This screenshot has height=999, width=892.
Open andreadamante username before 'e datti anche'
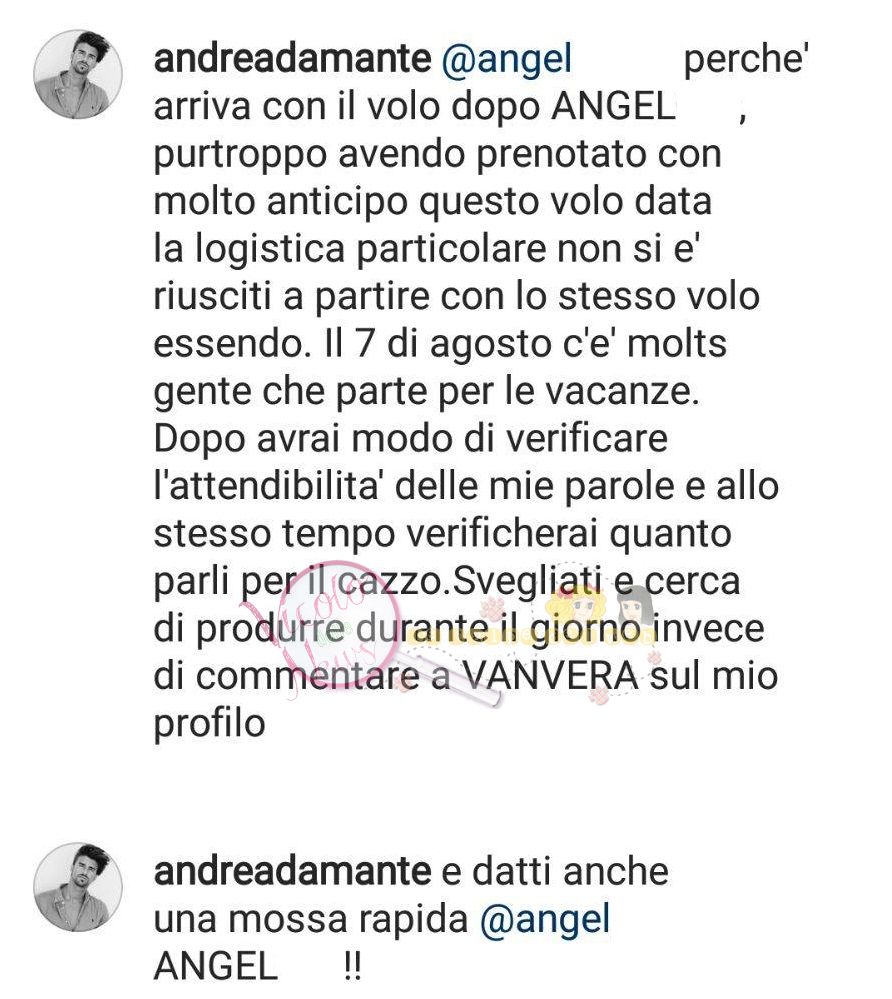click(292, 871)
